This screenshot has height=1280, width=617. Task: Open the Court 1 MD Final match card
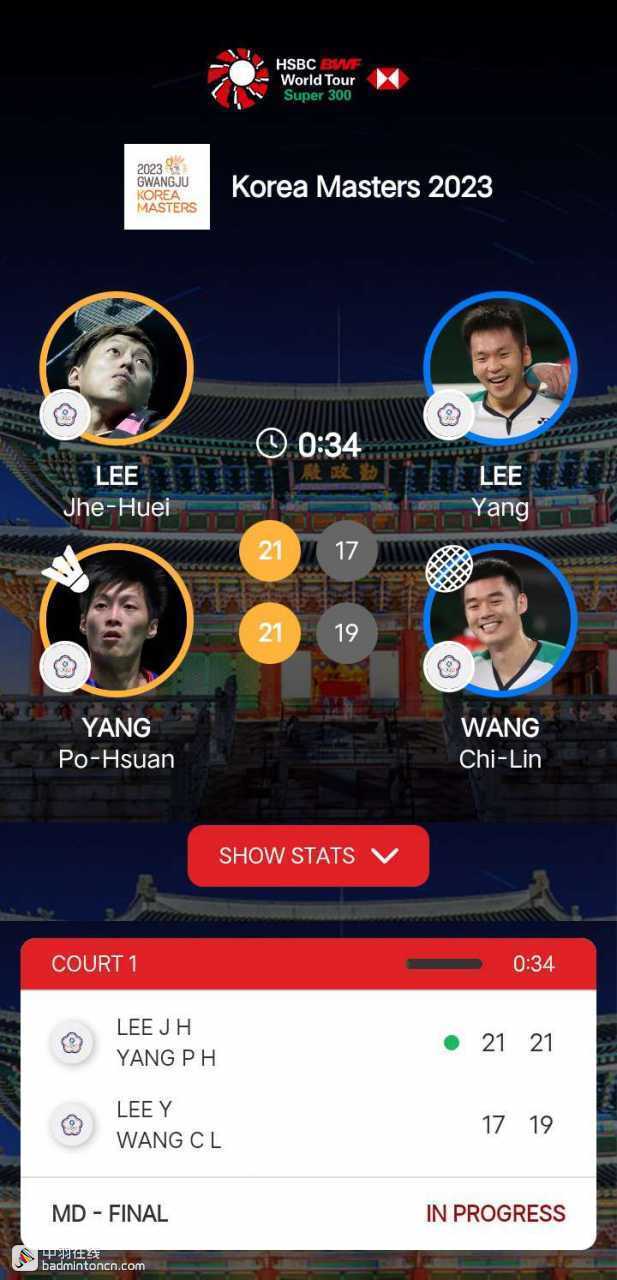pos(308,1090)
